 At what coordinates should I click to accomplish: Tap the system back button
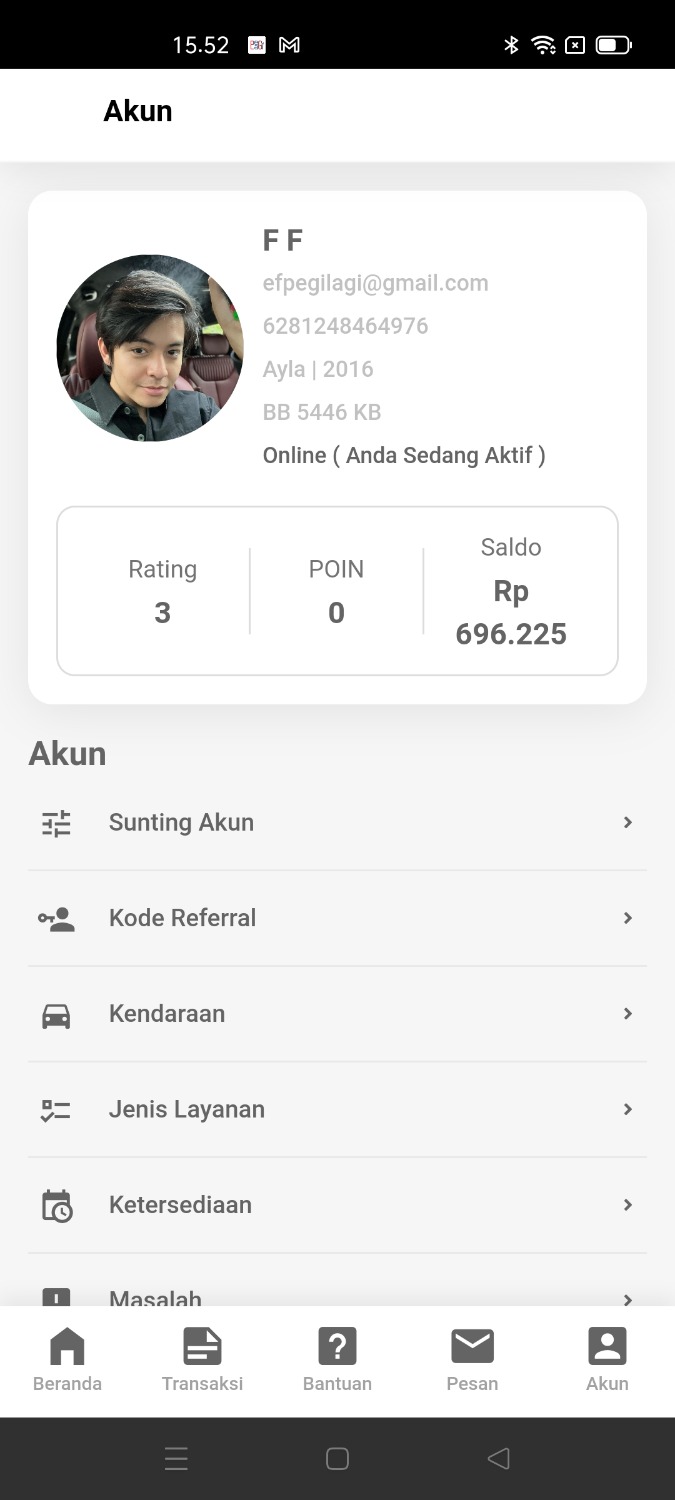click(498, 1459)
